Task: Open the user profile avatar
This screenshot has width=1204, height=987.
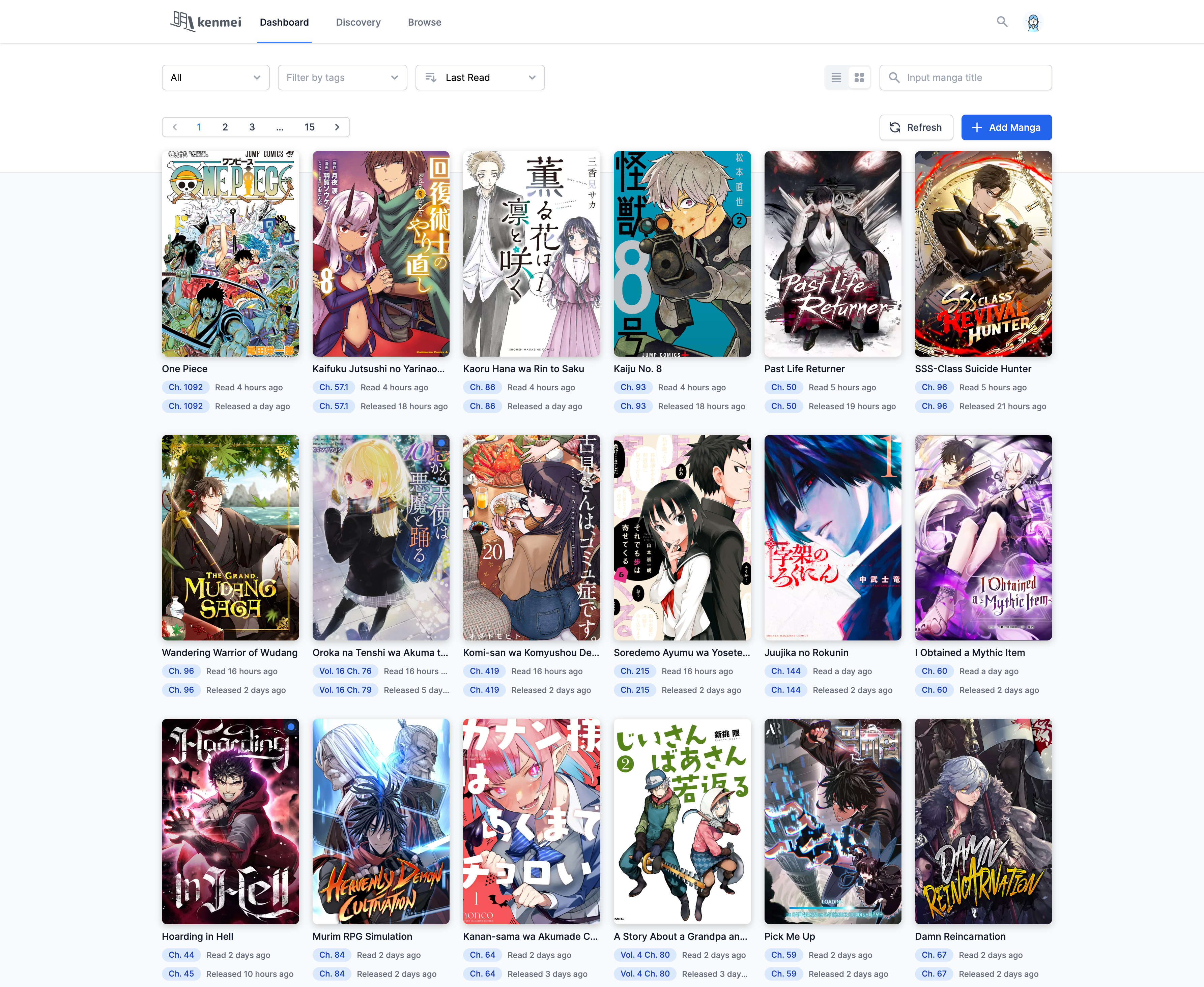Action: pos(1033,22)
